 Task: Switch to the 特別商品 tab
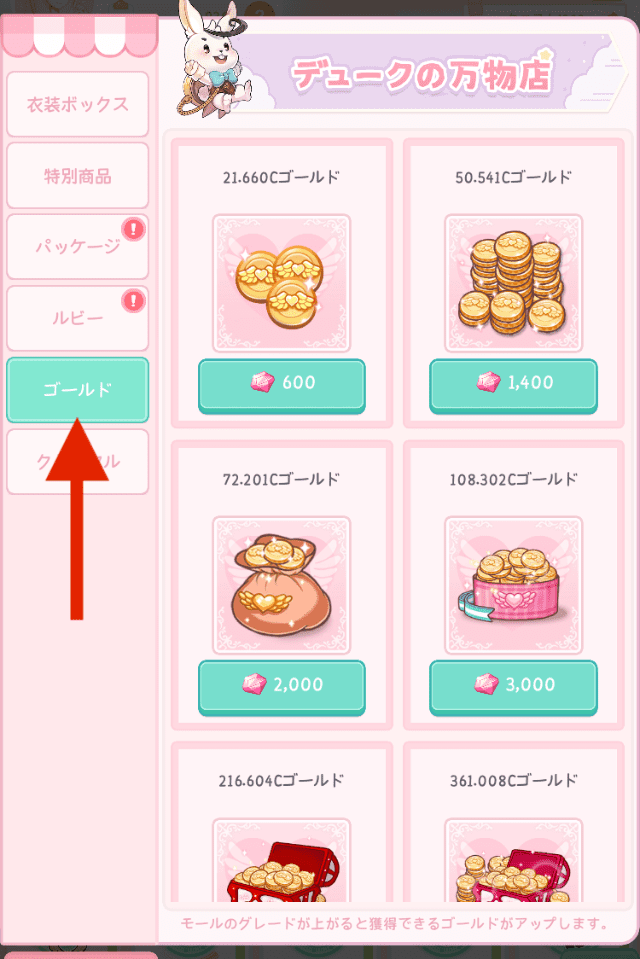(77, 176)
